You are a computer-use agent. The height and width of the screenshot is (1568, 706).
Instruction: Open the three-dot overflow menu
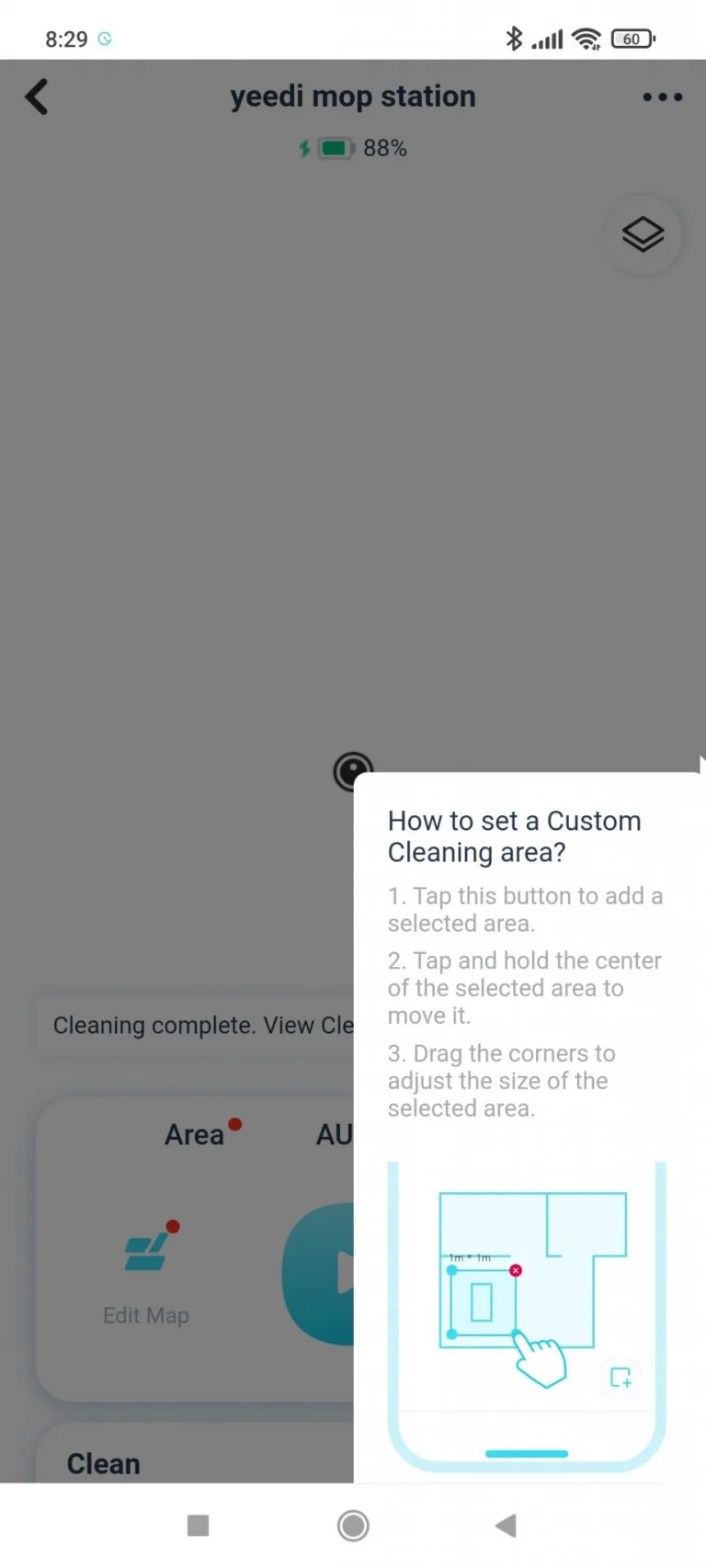[662, 97]
